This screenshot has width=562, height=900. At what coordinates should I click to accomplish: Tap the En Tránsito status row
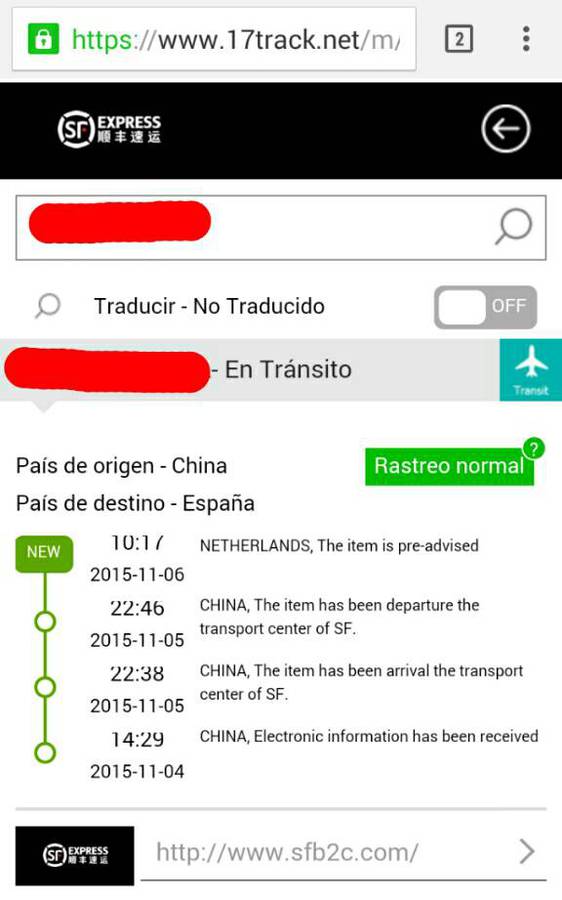(250, 370)
